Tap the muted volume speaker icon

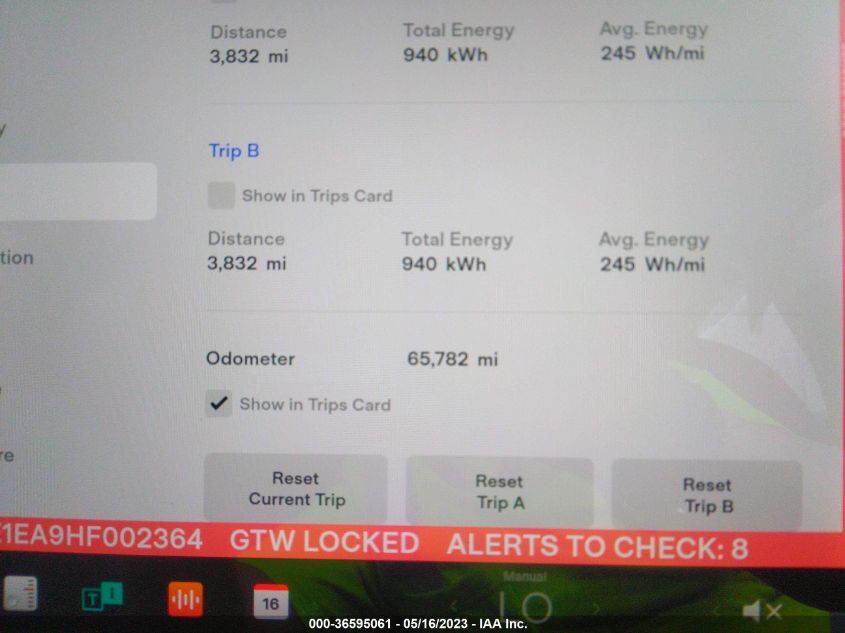tap(760, 609)
